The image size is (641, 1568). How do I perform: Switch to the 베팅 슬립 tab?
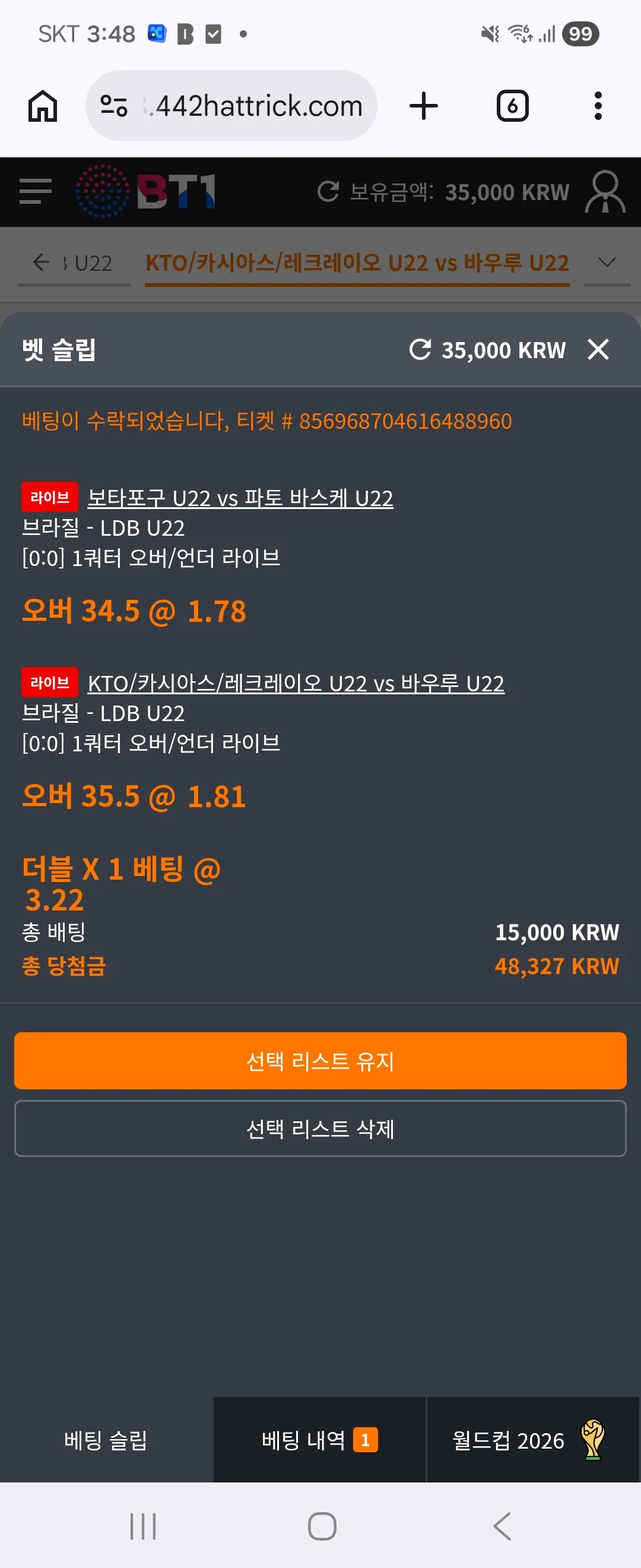pyautogui.click(x=106, y=1440)
